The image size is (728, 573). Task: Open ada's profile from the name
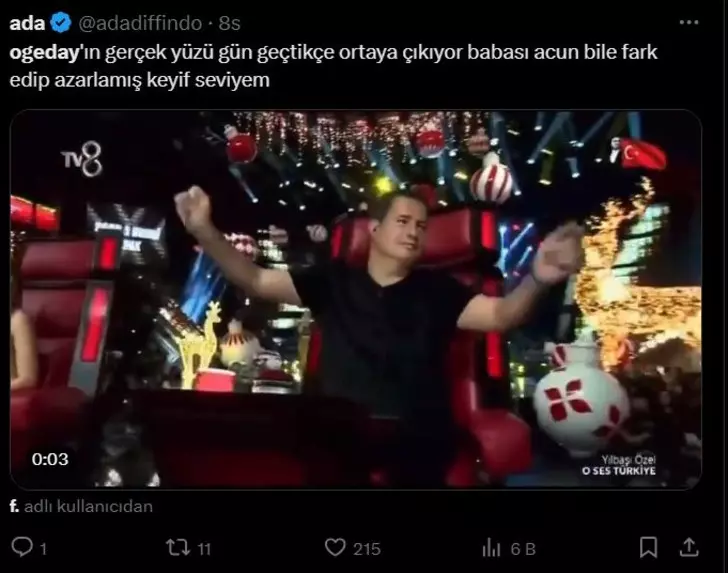click(27, 22)
